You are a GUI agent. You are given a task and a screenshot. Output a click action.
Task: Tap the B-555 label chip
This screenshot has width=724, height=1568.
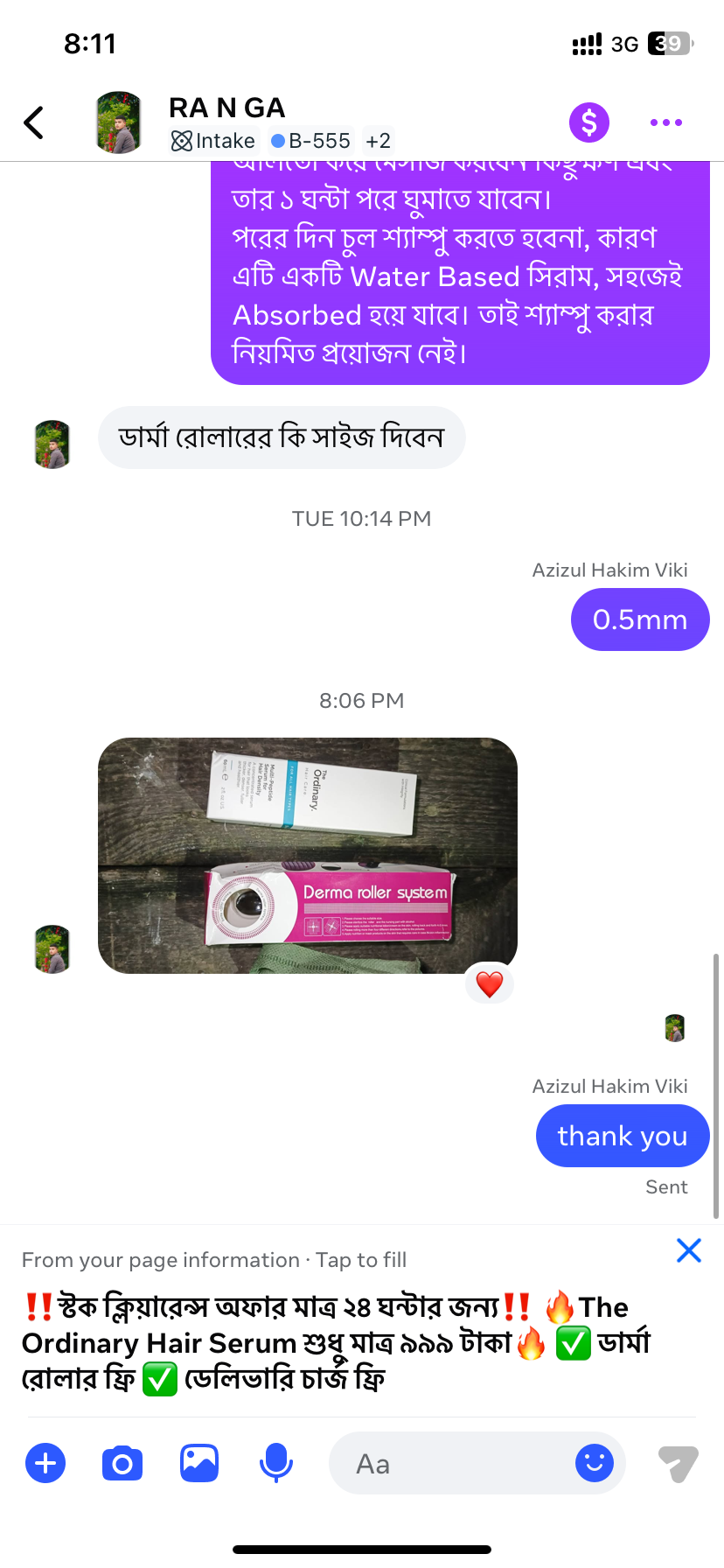click(x=311, y=141)
